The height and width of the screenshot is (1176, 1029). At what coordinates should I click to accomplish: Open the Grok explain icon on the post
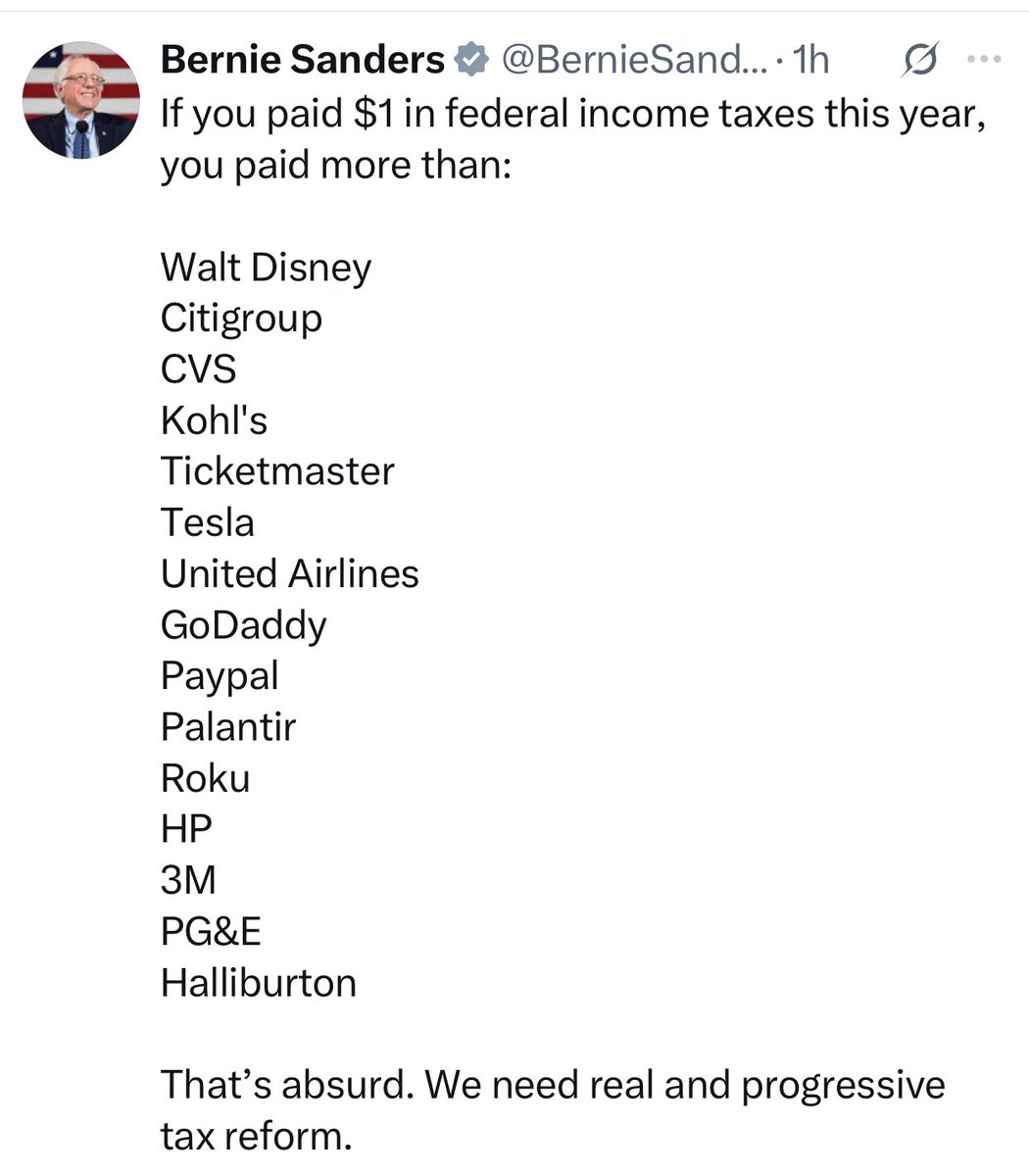[919, 62]
